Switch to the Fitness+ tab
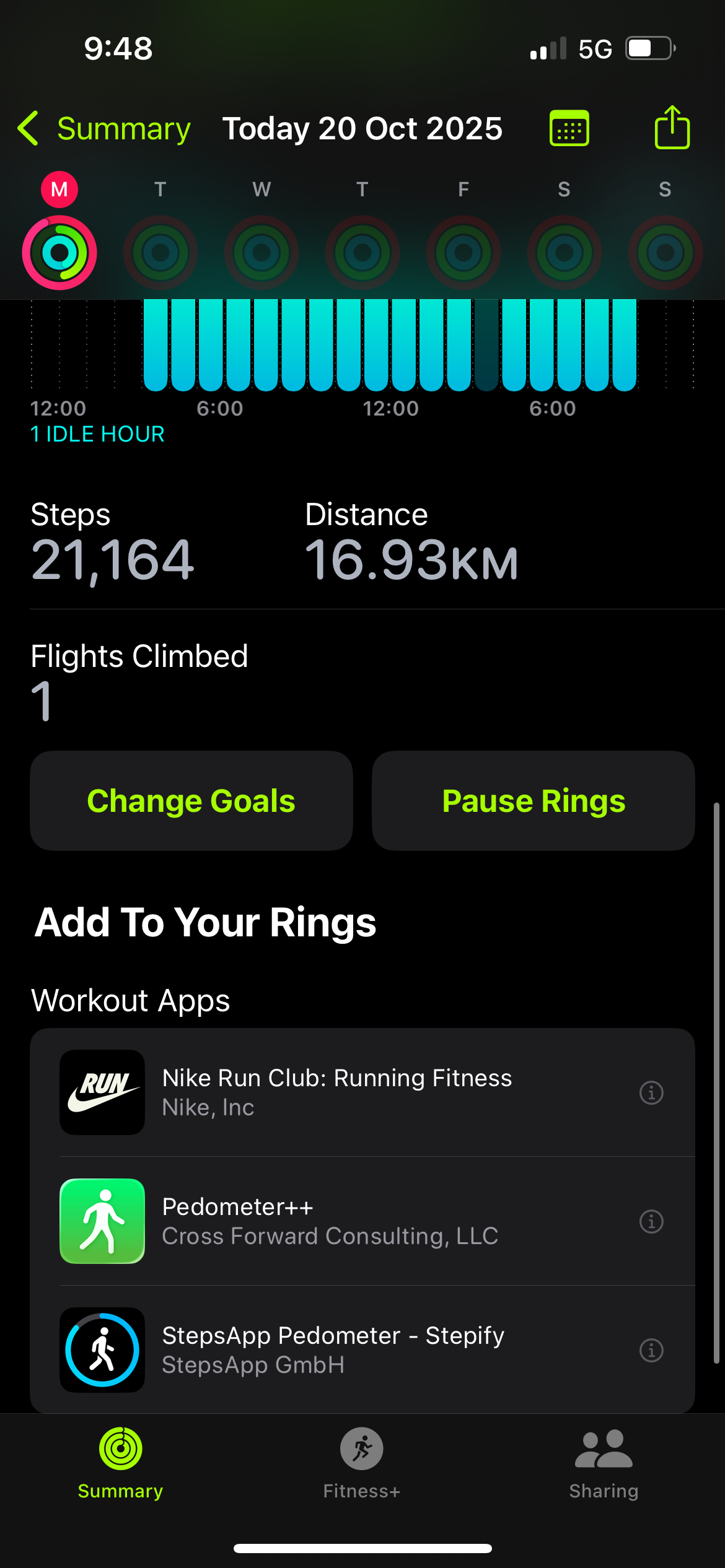Image resolution: width=725 pixels, height=1568 pixels. 362,1463
